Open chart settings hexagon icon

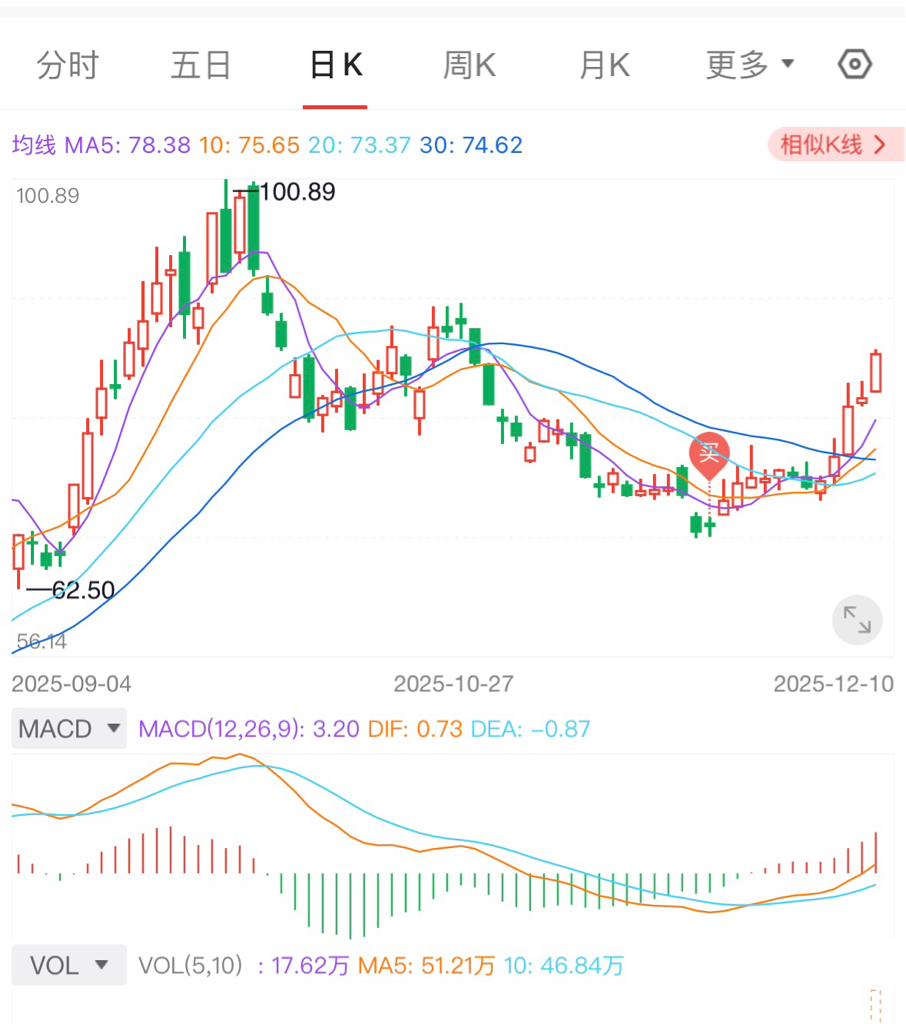coord(854,66)
